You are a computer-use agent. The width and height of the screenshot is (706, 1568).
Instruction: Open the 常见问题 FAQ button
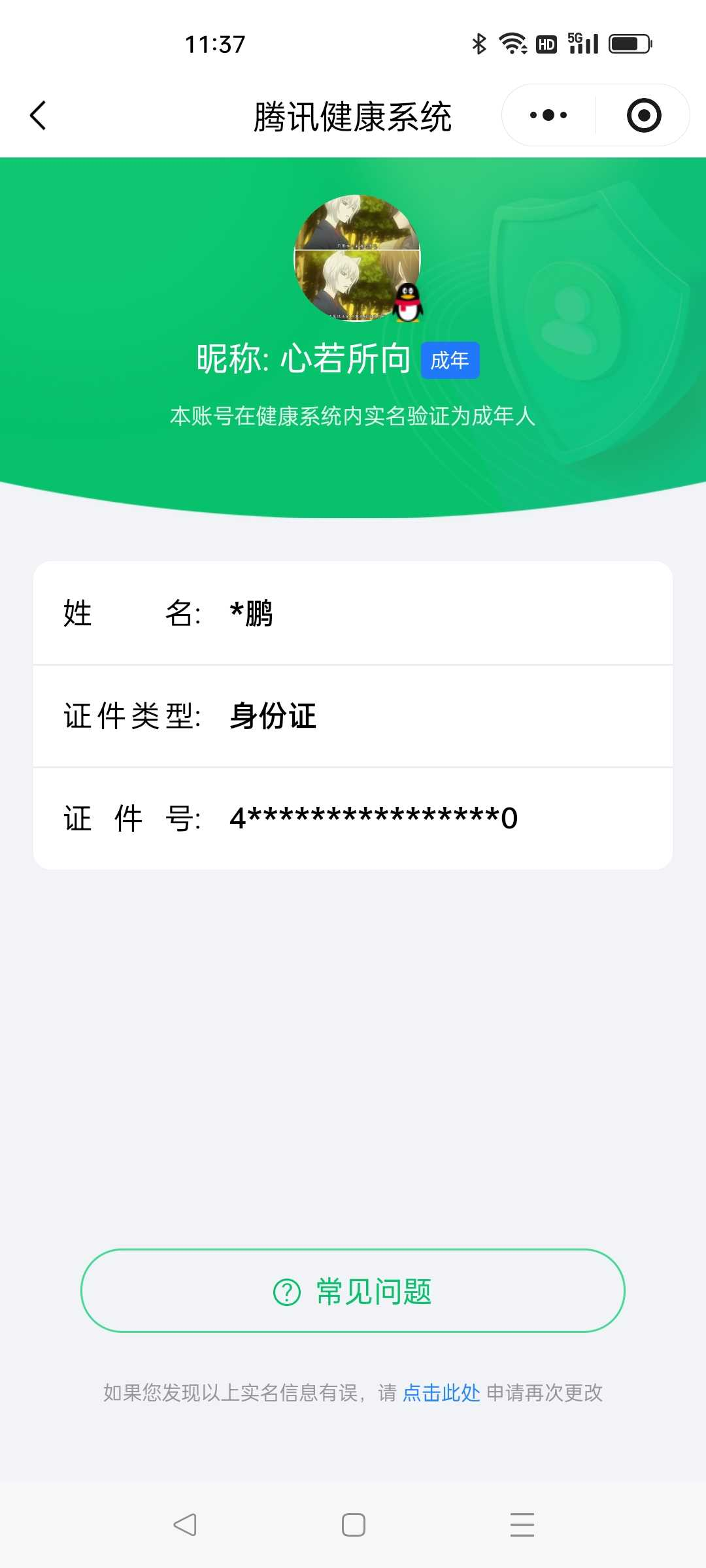353,1291
